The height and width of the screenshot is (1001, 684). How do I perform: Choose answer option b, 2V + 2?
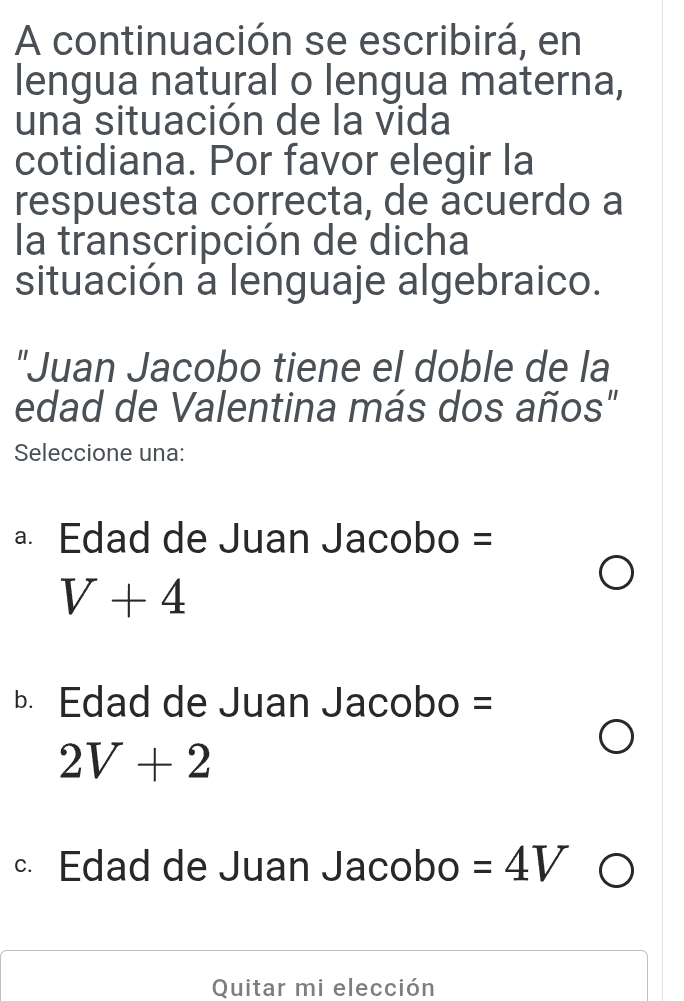coord(616,739)
